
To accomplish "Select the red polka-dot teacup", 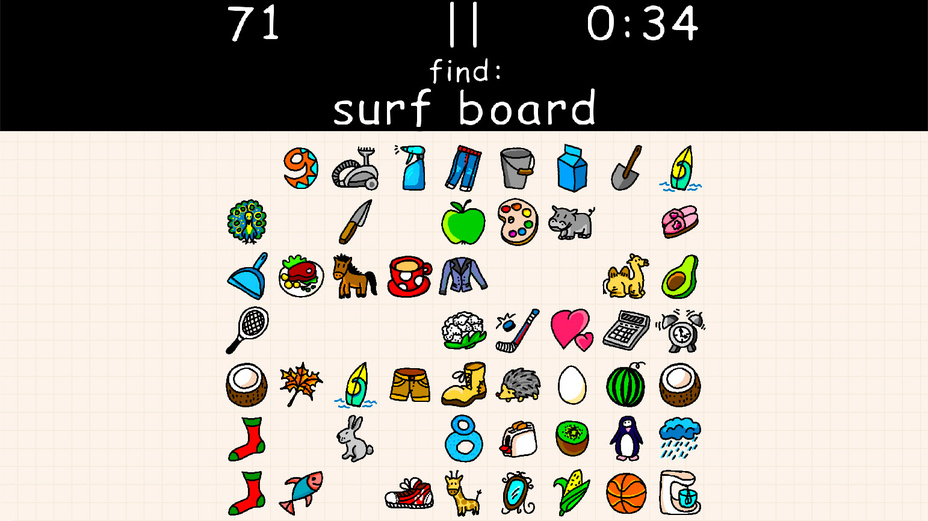I will [x=409, y=276].
